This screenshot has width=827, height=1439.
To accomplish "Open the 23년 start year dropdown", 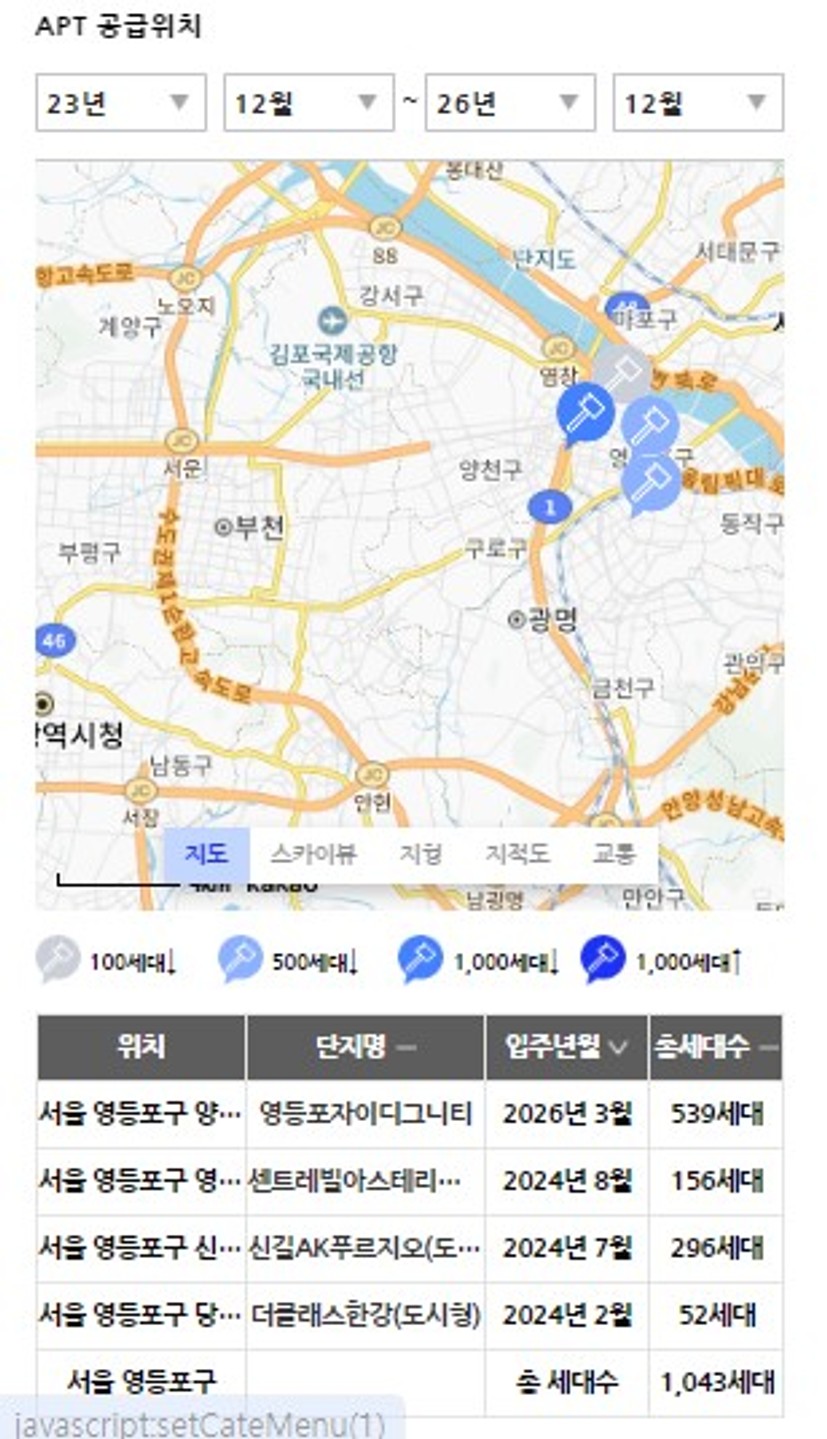I will 121,102.
